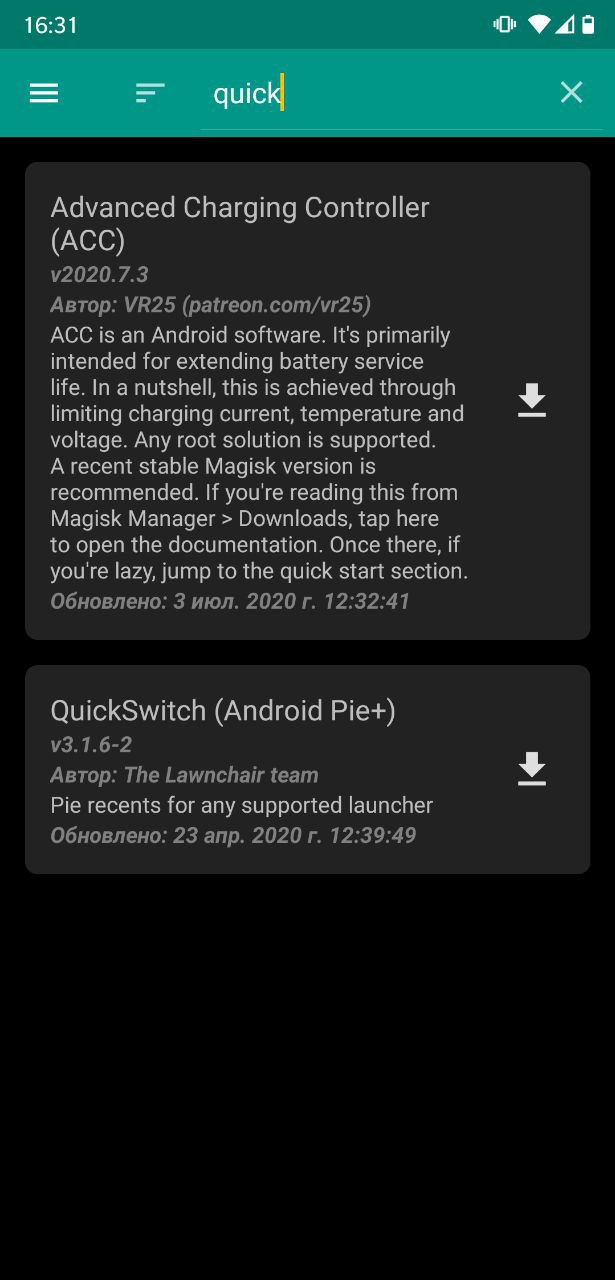Open the sort options icon

click(x=150, y=93)
